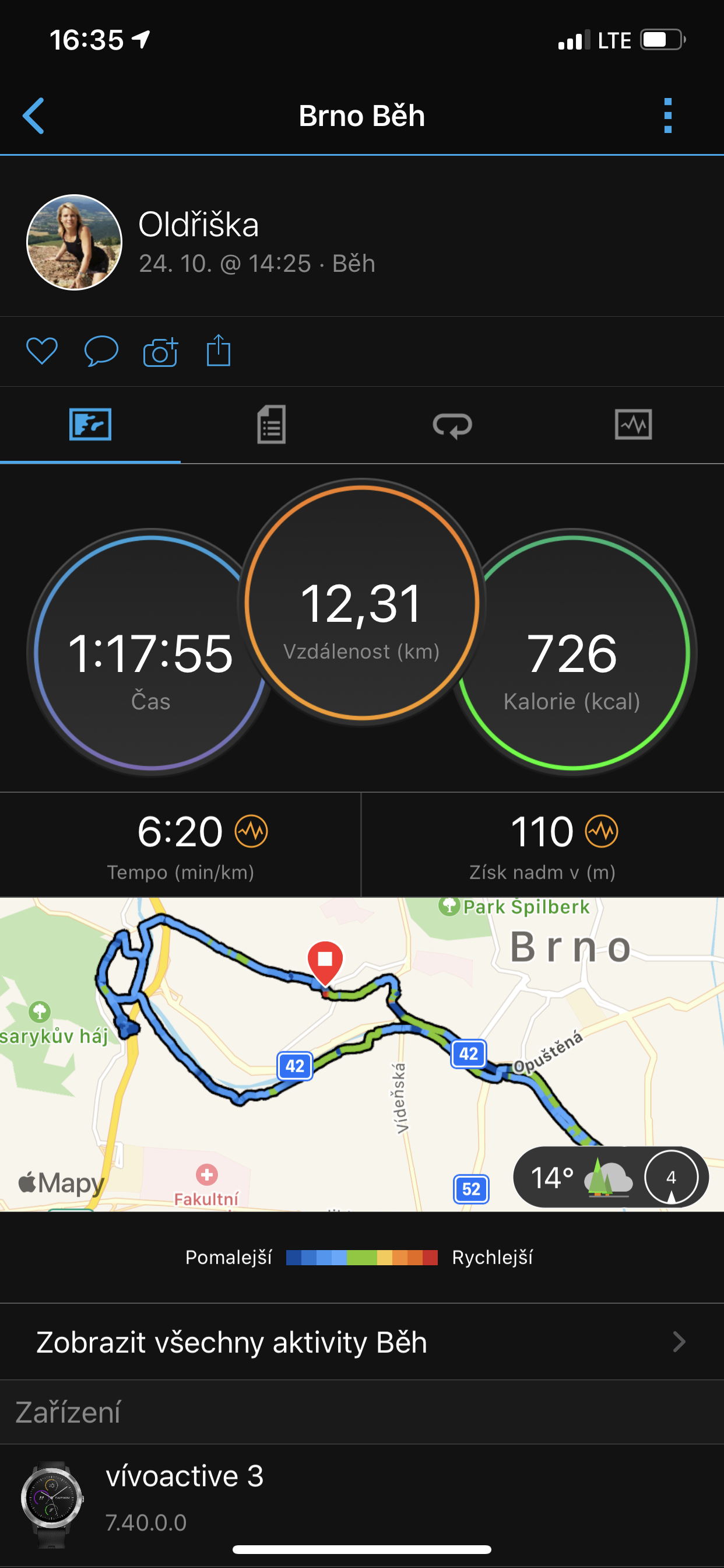Open the 6:20 Tempo chart
724x1568 pixels.
click(180, 845)
